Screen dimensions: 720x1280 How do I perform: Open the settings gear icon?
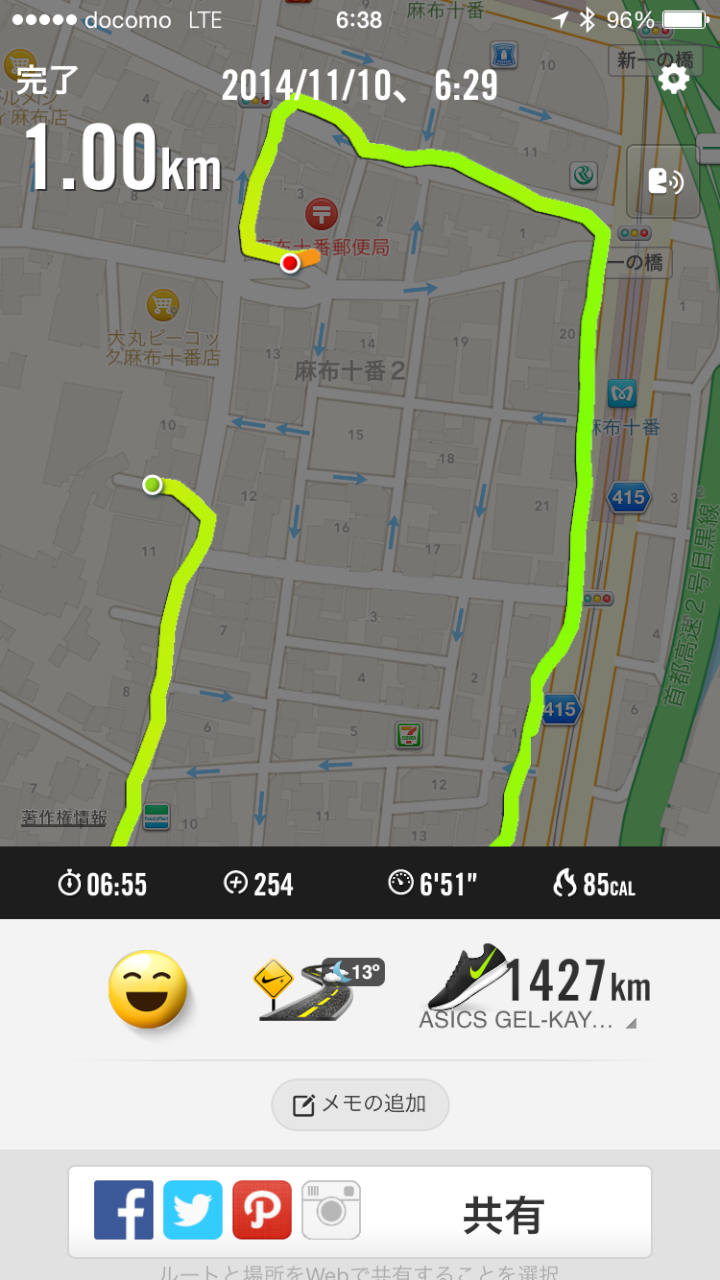[674, 79]
